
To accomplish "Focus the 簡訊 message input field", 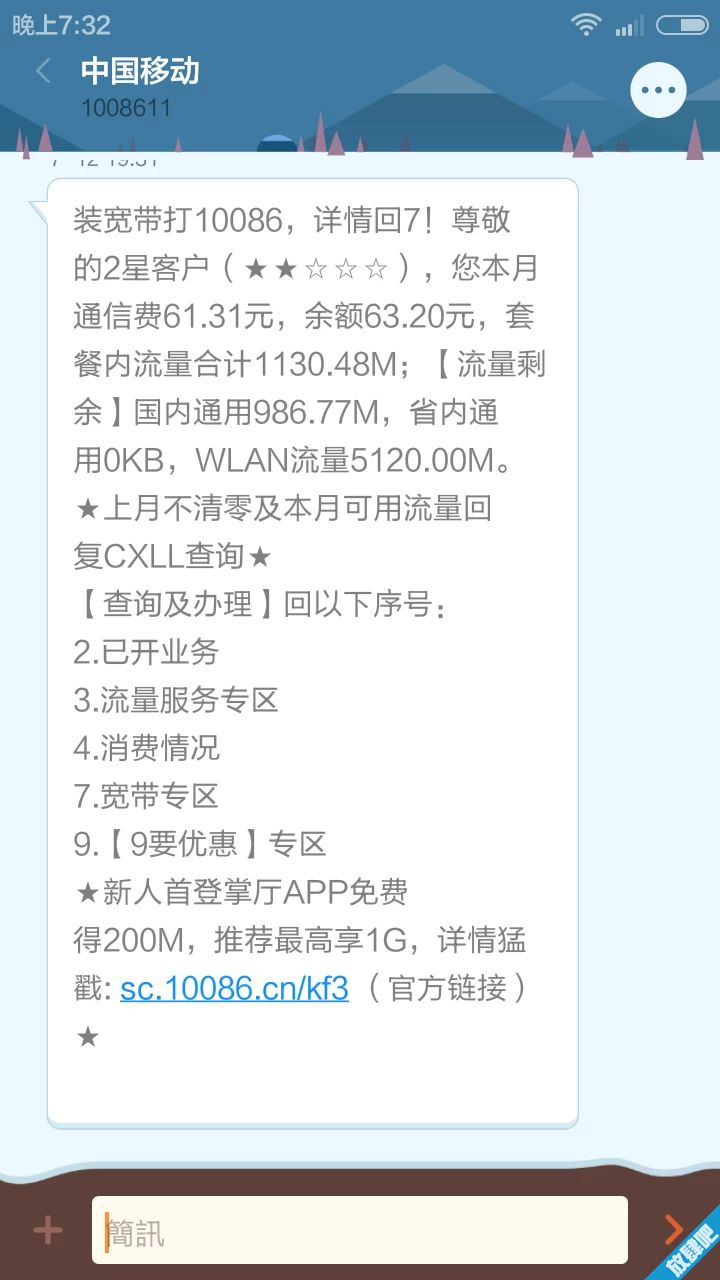I will [360, 1231].
